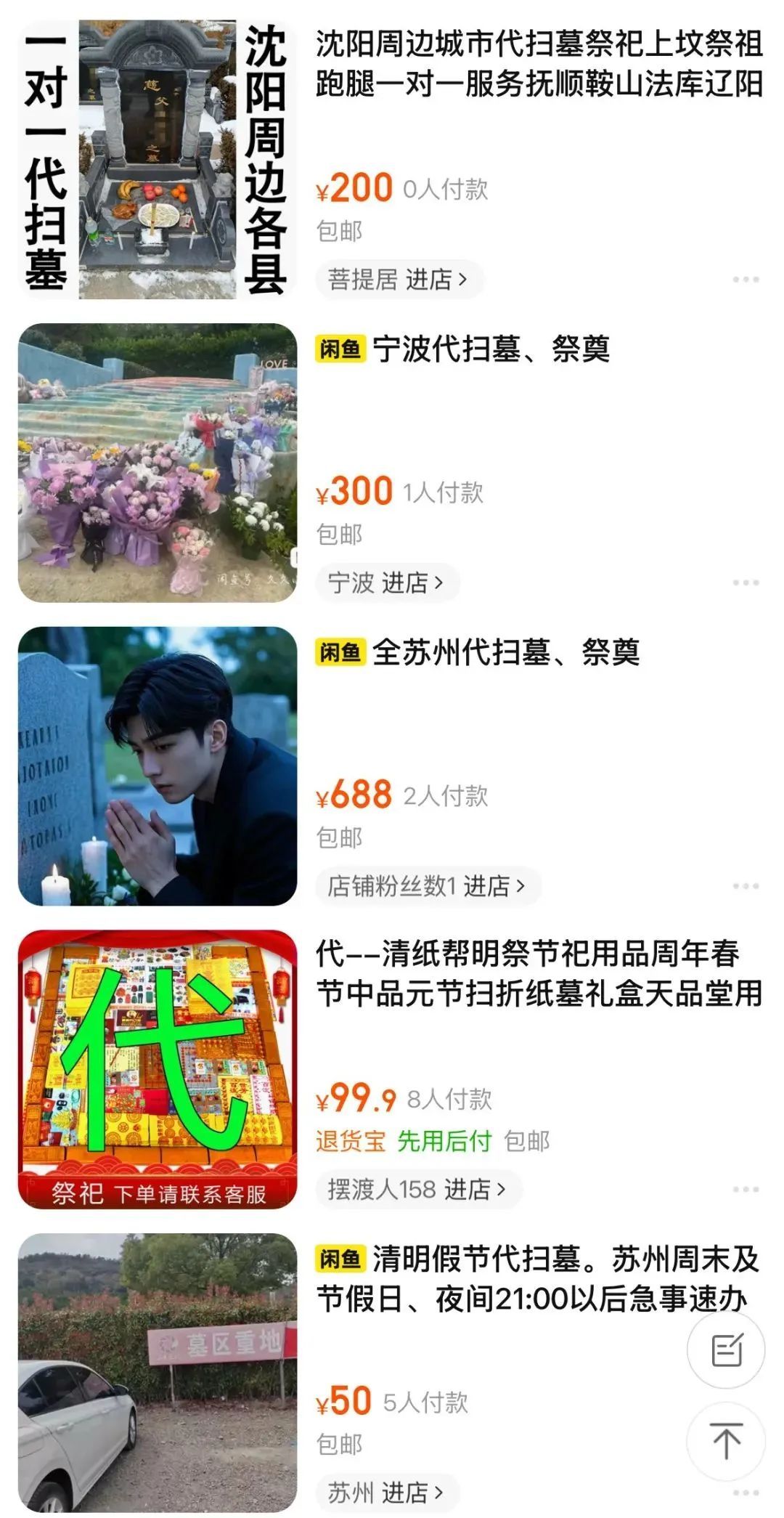Expand the 菩提居 store via its chevron
The image size is (784, 1518).
(x=462, y=280)
